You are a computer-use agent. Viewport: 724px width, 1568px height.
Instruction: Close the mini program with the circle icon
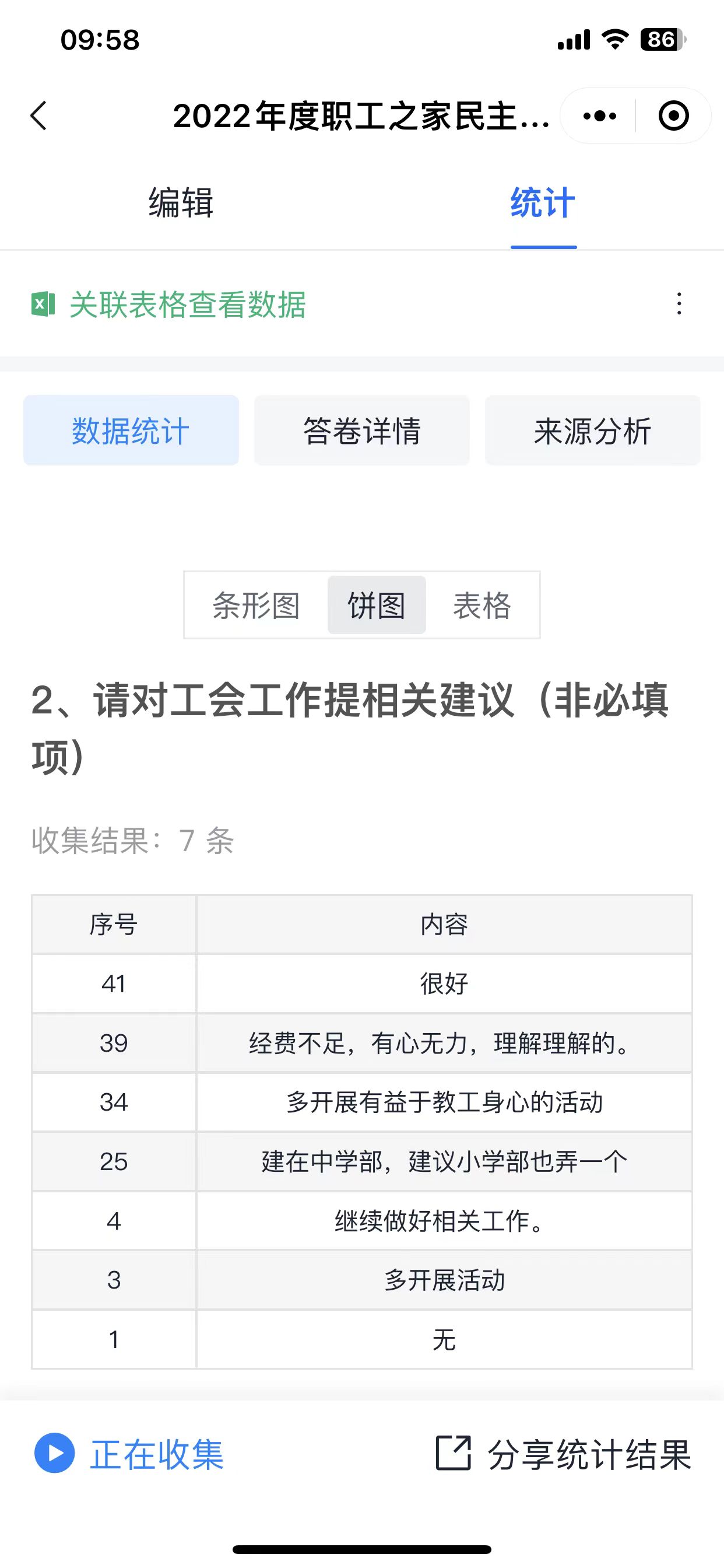click(673, 116)
